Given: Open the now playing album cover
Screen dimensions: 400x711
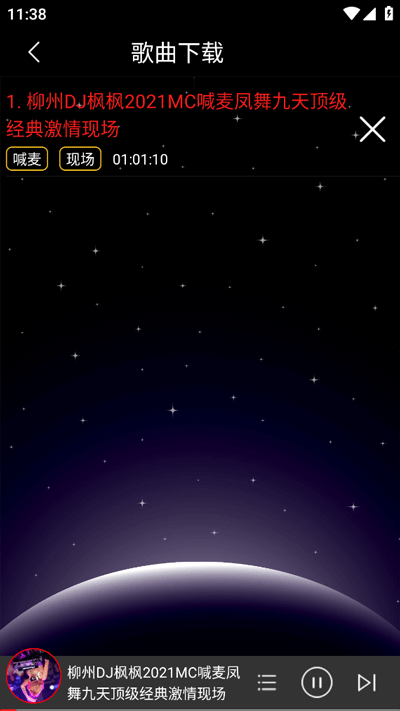Looking at the screenshot, I should (x=34, y=675).
